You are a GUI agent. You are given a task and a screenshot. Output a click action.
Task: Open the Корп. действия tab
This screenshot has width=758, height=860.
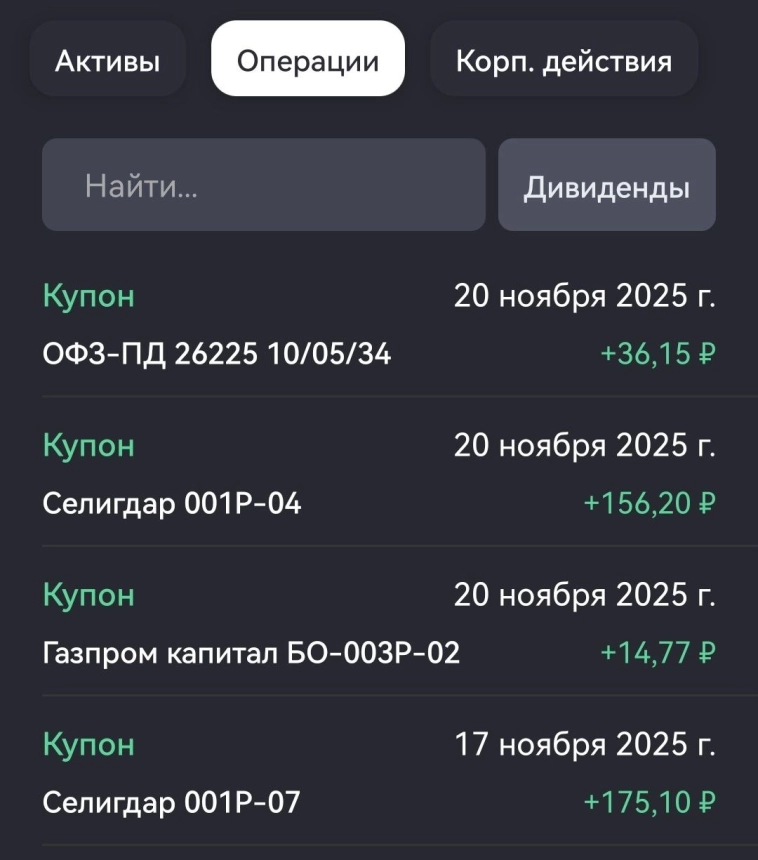pos(565,58)
